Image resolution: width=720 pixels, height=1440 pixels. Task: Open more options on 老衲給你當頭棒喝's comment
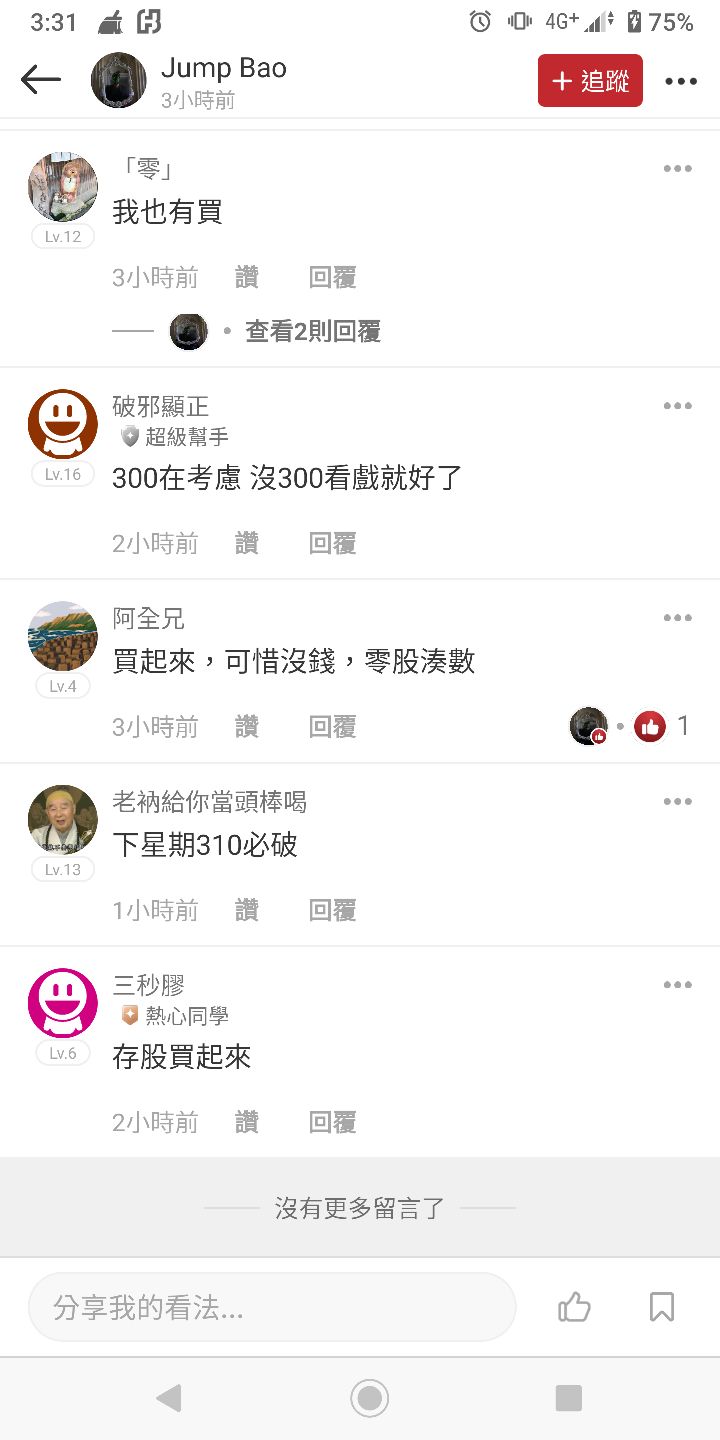click(677, 802)
